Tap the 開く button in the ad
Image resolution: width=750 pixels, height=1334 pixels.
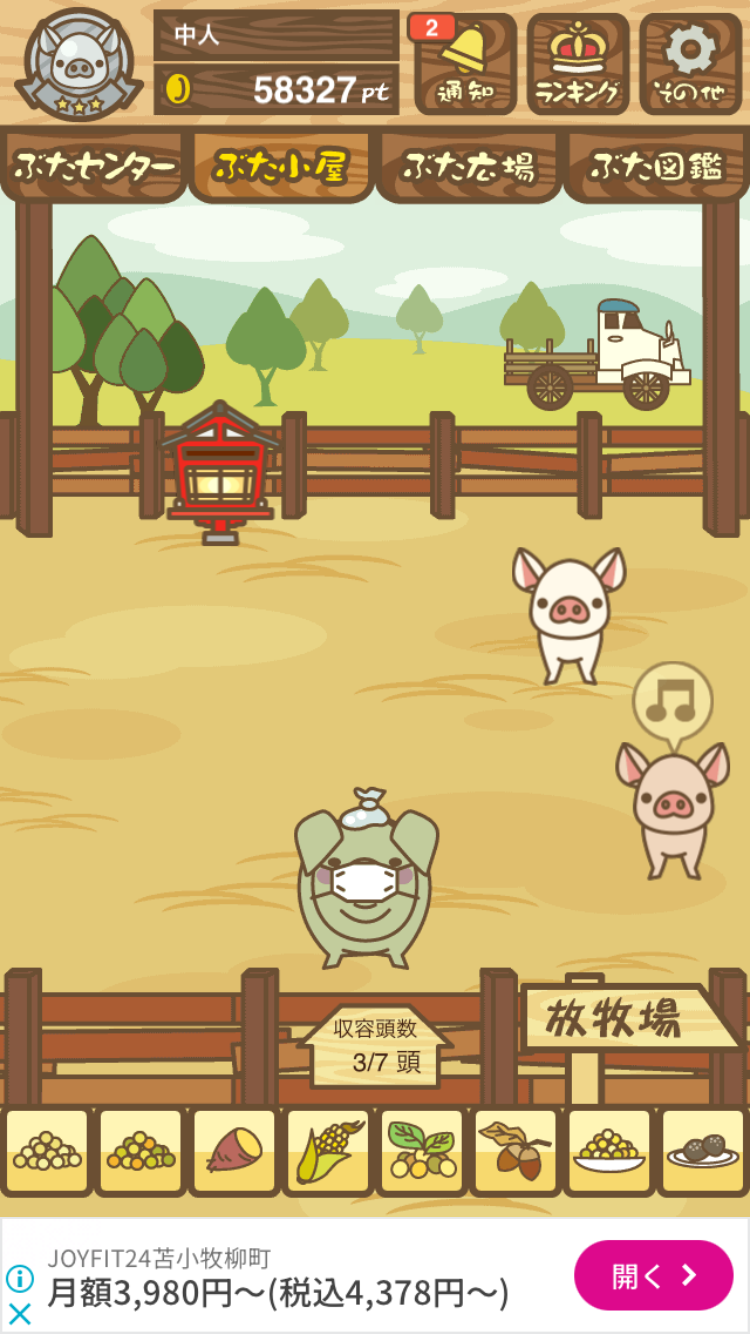[x=653, y=1275]
